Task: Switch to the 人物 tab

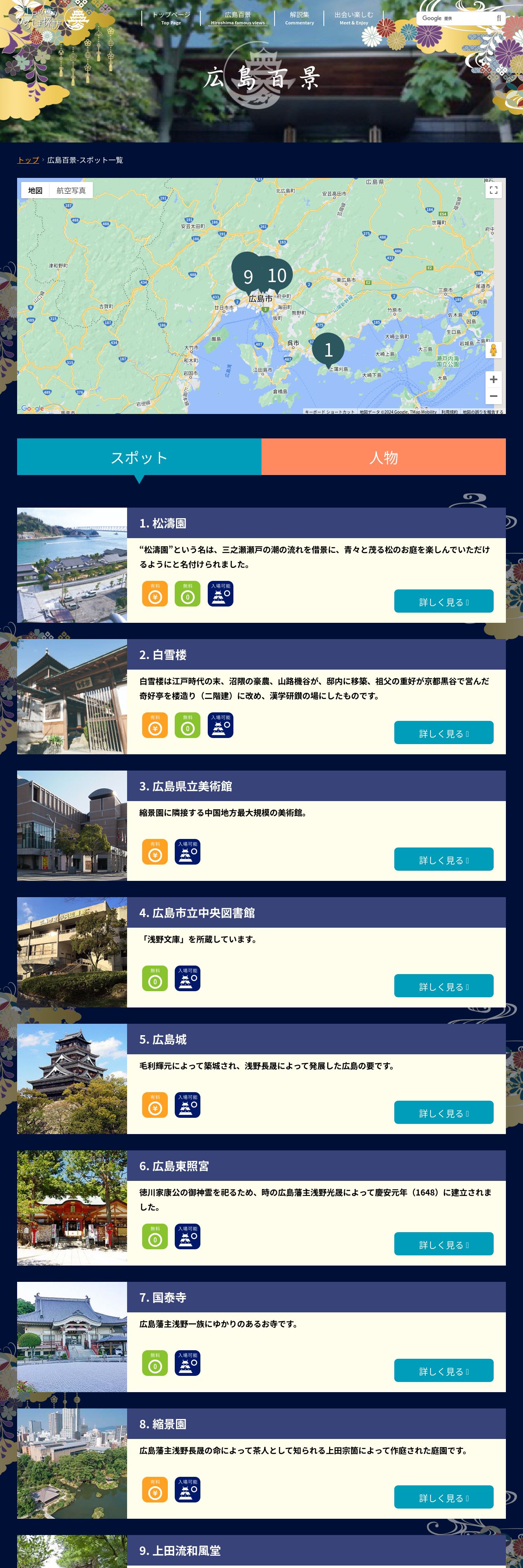Action: point(384,457)
